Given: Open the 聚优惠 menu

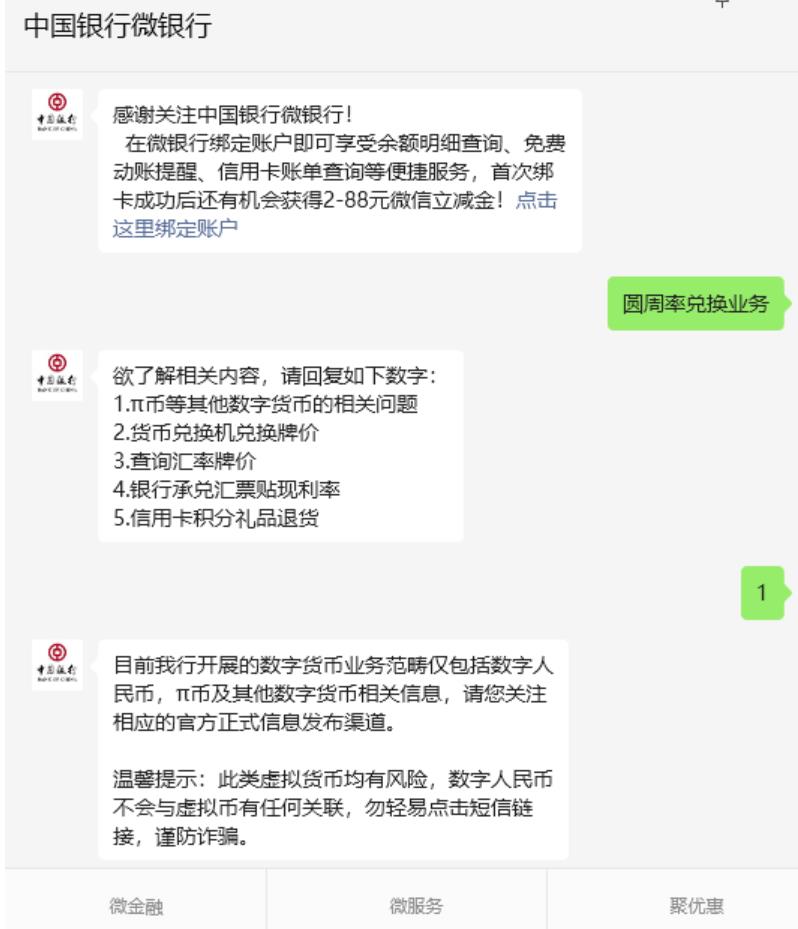Looking at the screenshot, I should pyautogui.click(x=696, y=906).
